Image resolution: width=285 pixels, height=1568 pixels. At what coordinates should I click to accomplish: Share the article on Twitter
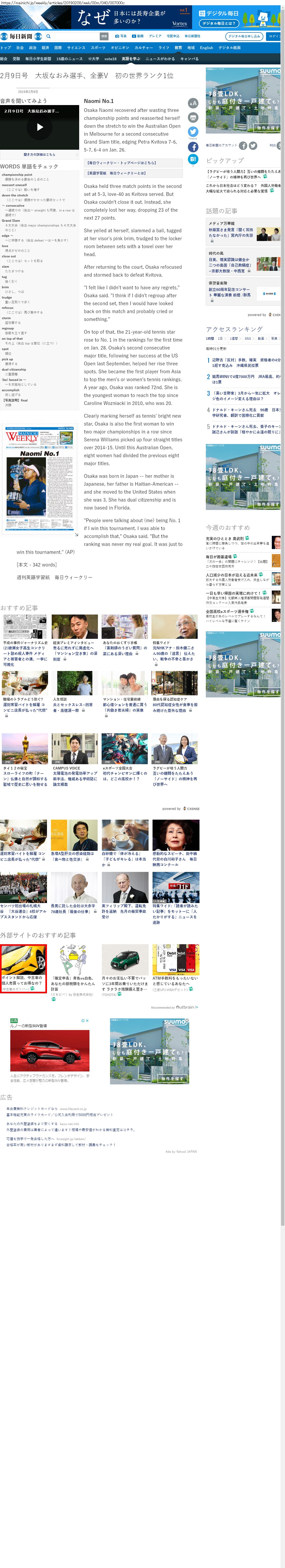pos(193,131)
